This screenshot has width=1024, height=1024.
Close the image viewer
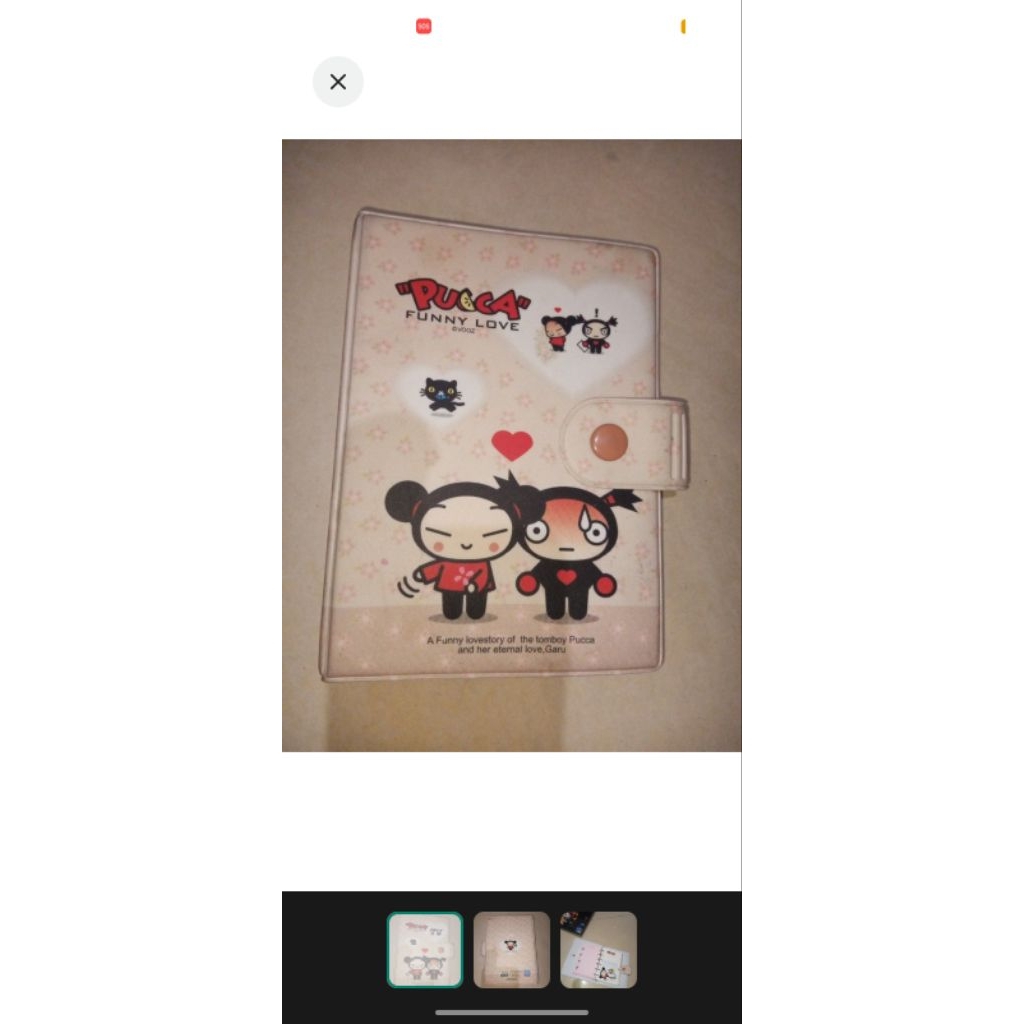tap(338, 82)
